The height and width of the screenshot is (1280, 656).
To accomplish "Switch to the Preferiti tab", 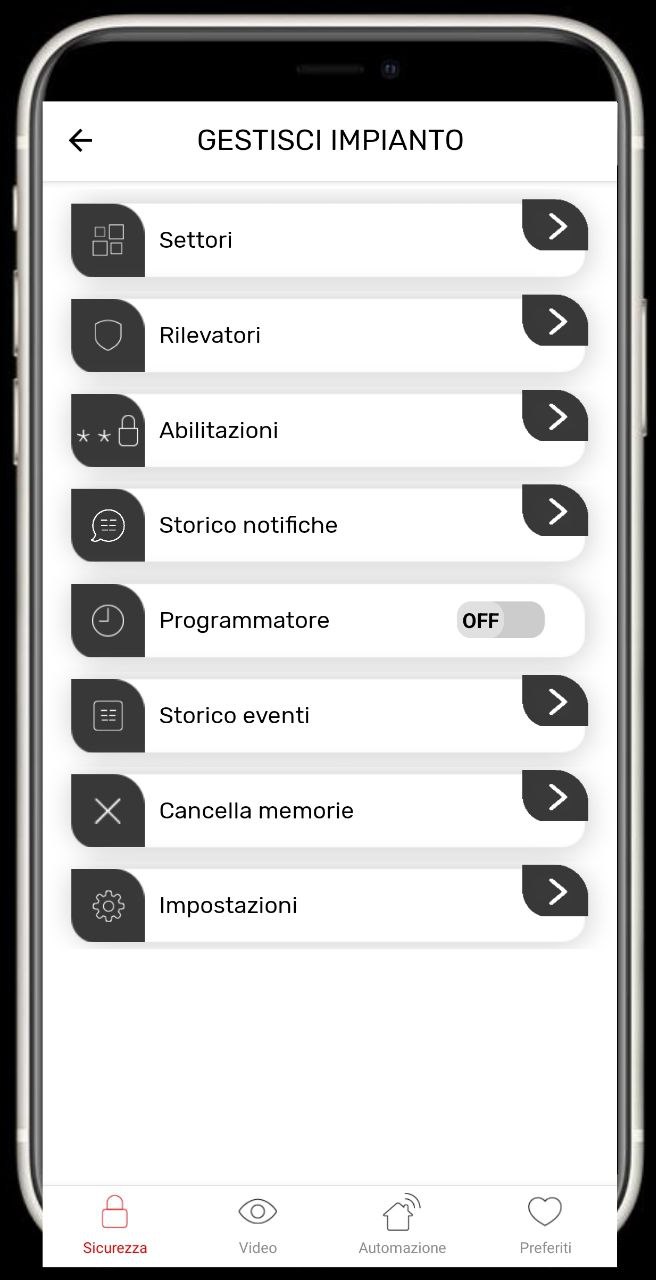I will coord(545,1225).
